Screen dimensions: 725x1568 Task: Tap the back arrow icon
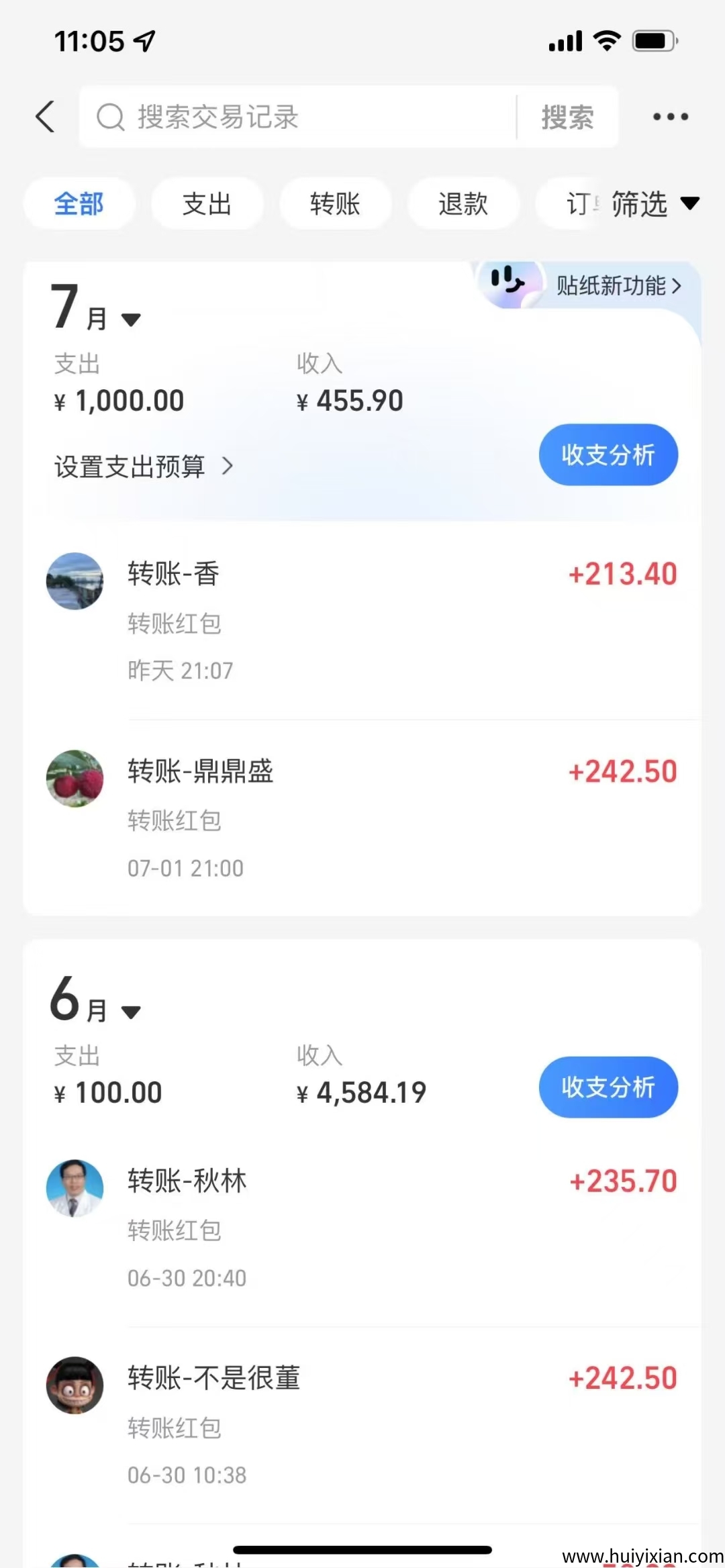coord(44,116)
